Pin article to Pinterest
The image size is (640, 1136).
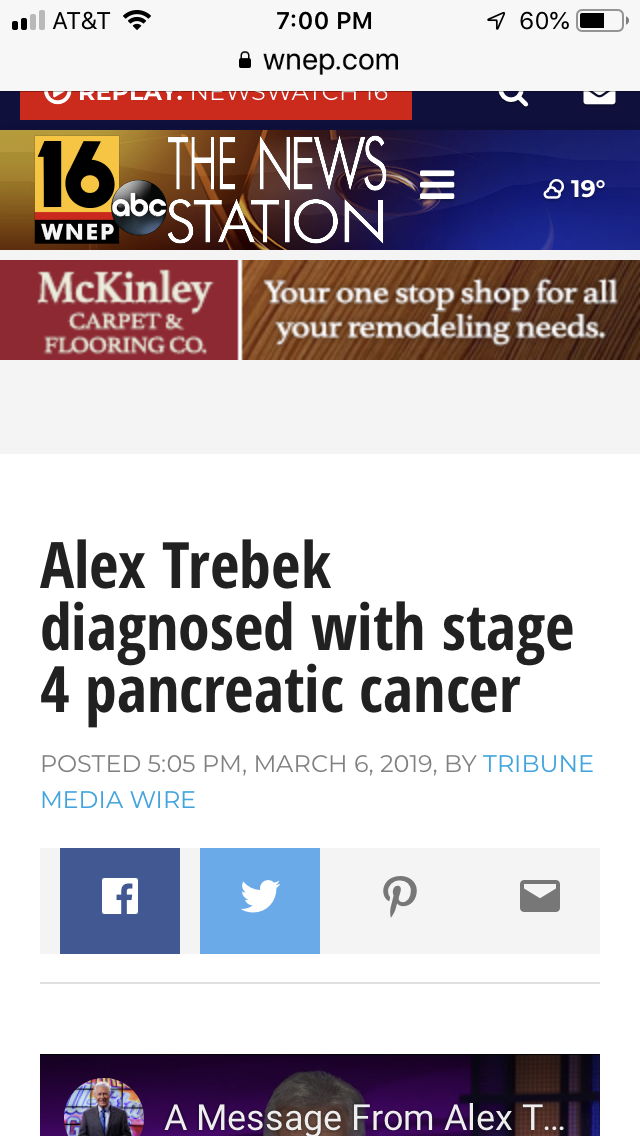400,897
